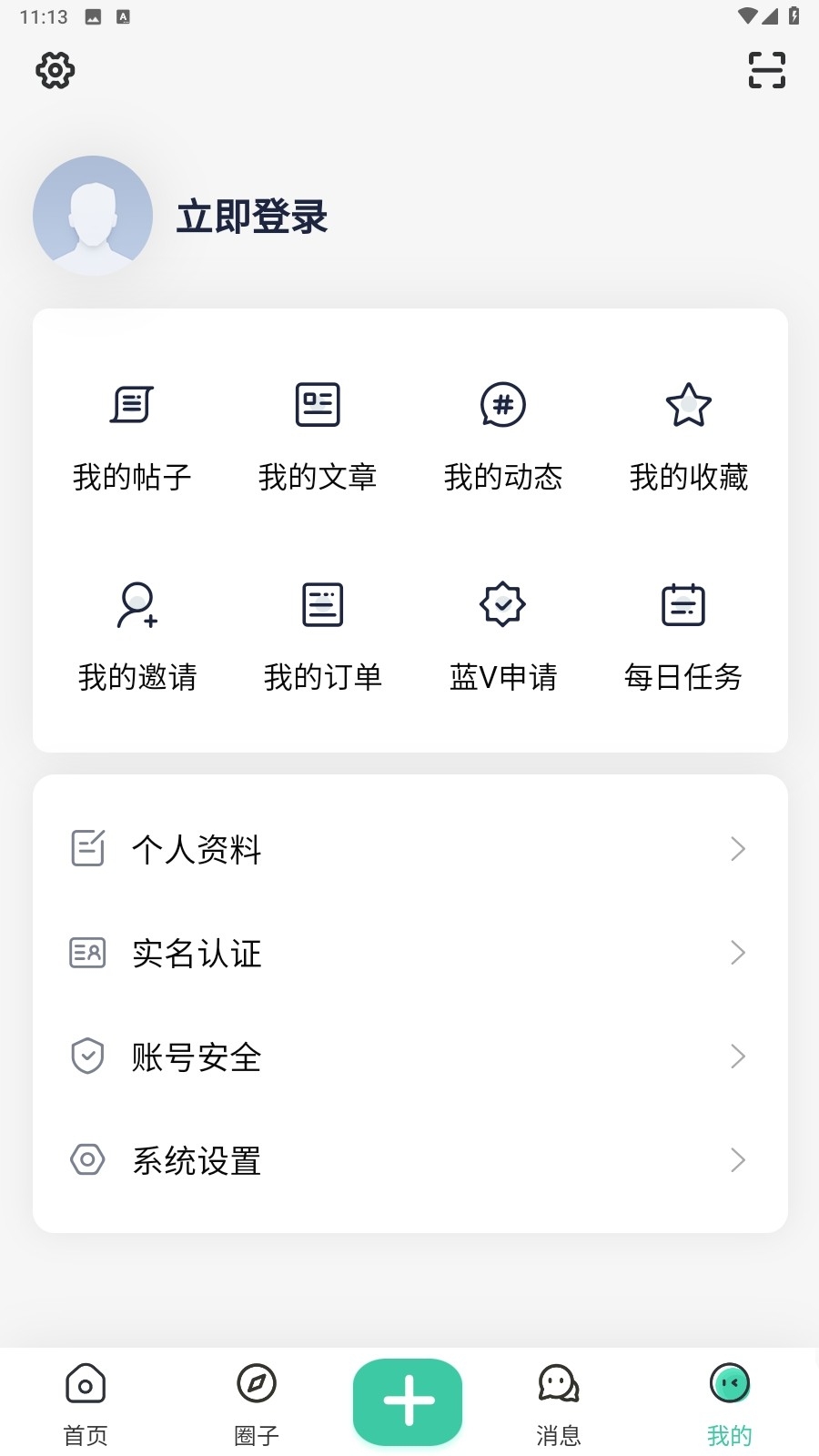Image resolution: width=819 pixels, height=1456 pixels.
Task: Switch to the 首页 tab
Action: pos(86,1403)
